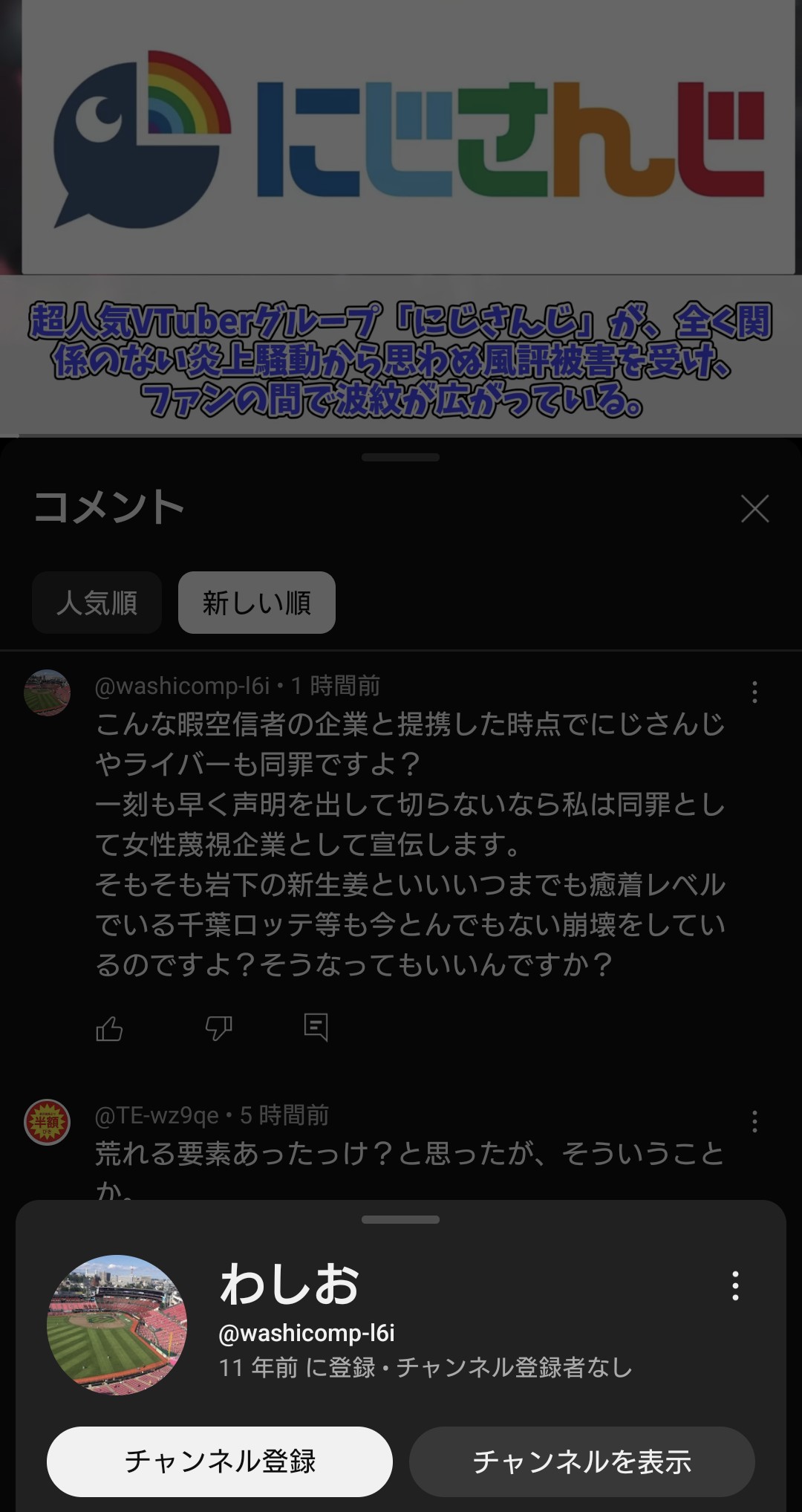Select the 新しい順 sort chip
This screenshot has height=1512, width=802.
257,603
